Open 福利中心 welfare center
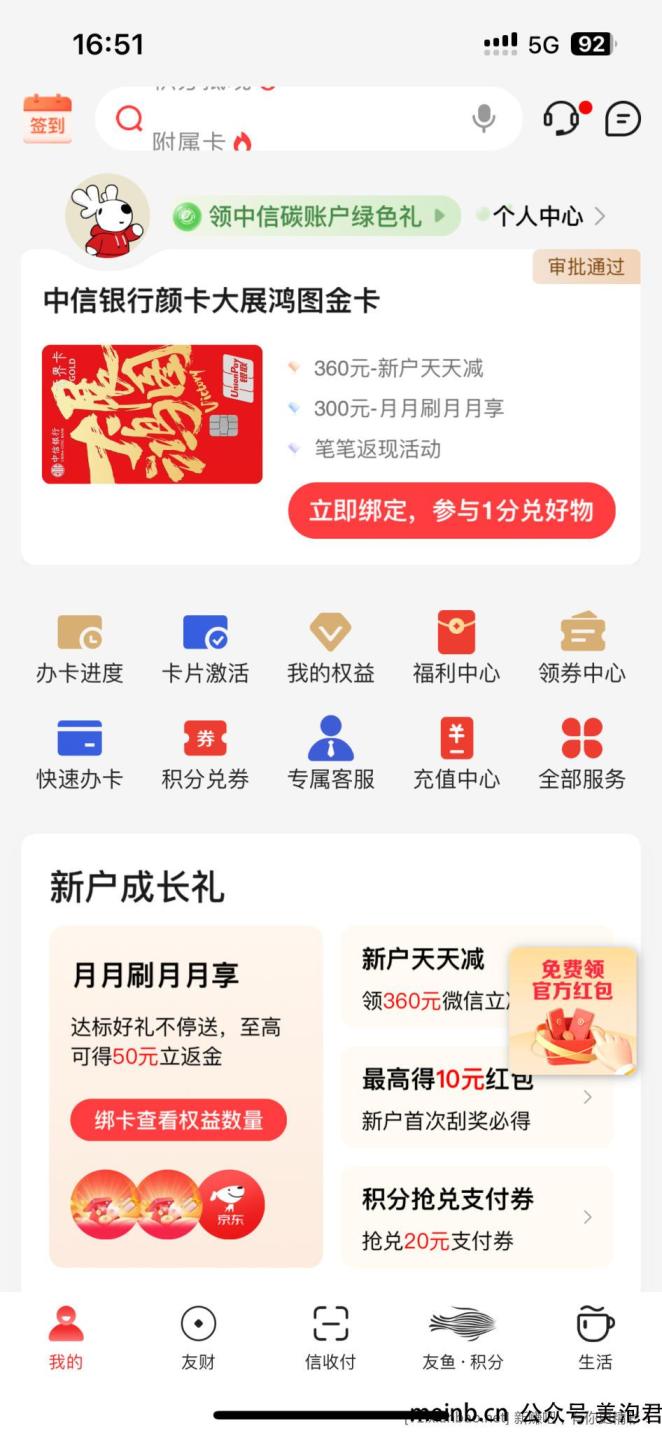The image size is (662, 1433). pyautogui.click(x=456, y=648)
